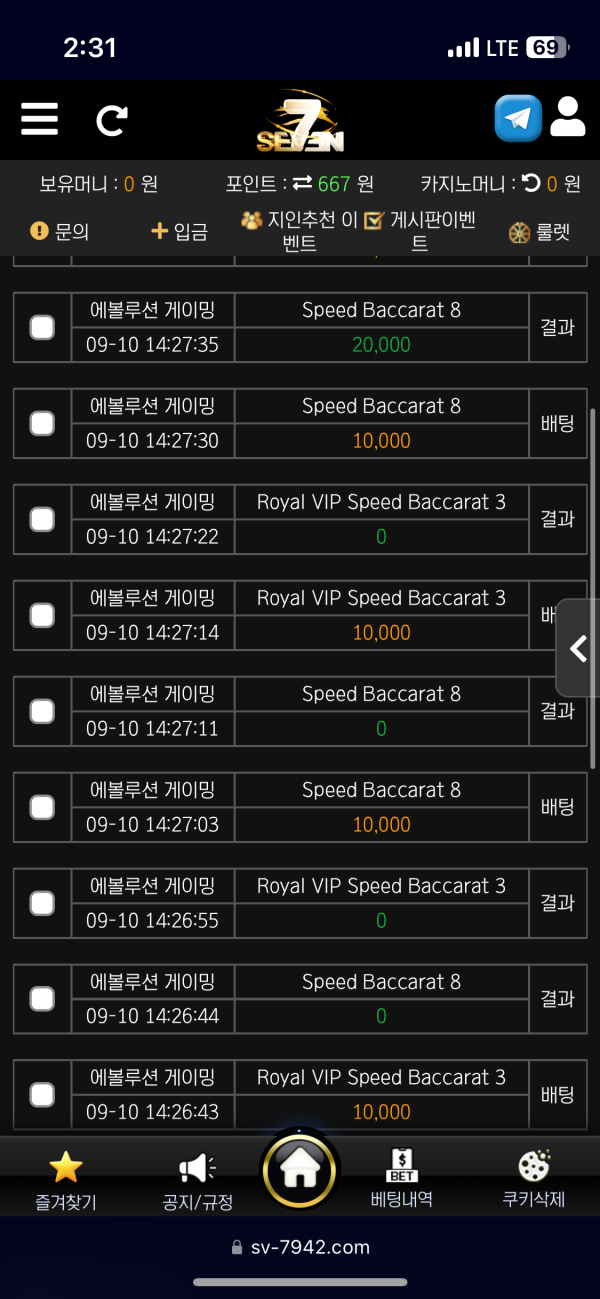Screen dimensions: 600x1299
Task: Open the 지인추천 이벤트 page
Action: pos(300,231)
